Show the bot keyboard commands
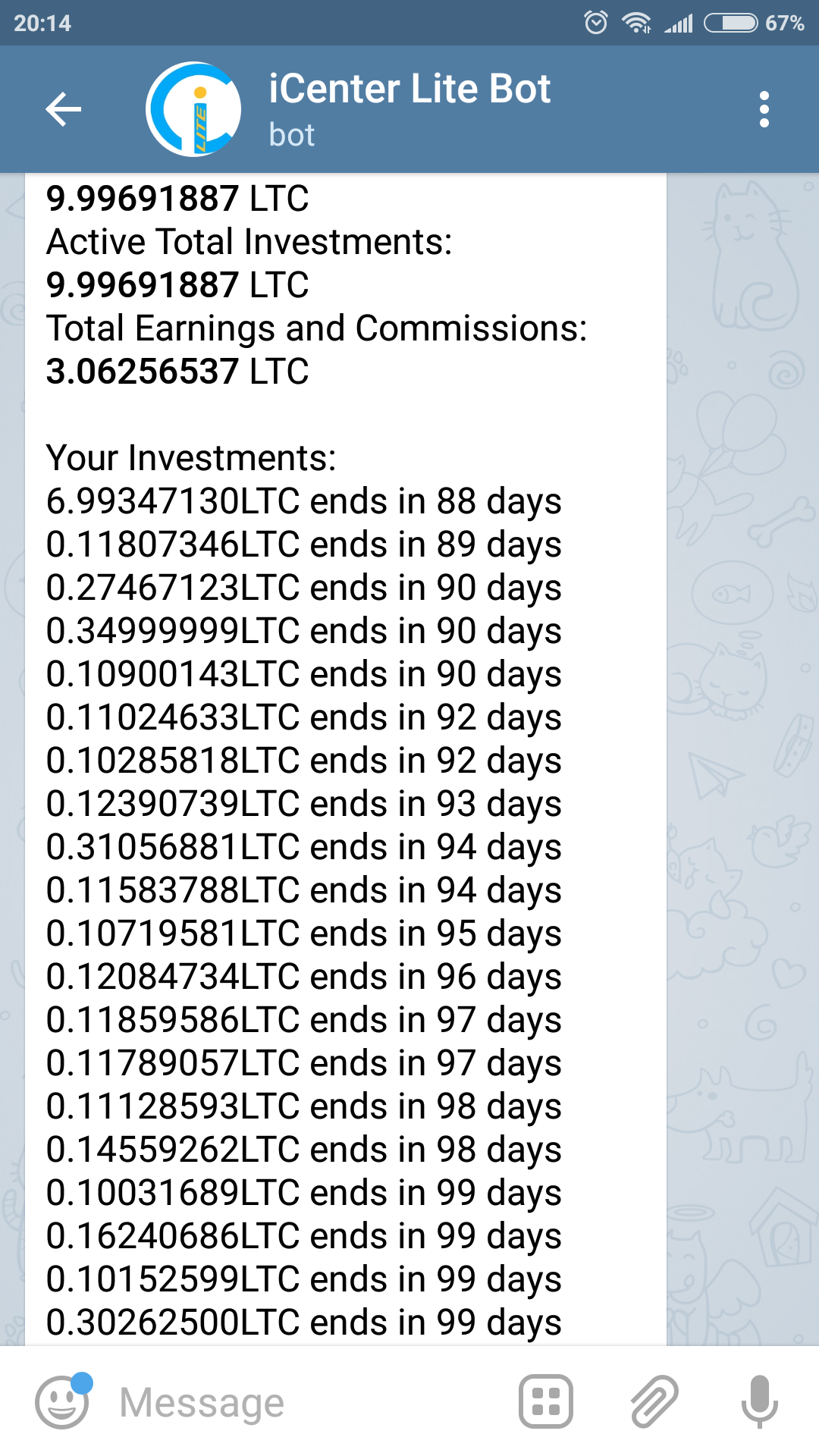Screen dimensions: 819x1456 click(x=545, y=1401)
